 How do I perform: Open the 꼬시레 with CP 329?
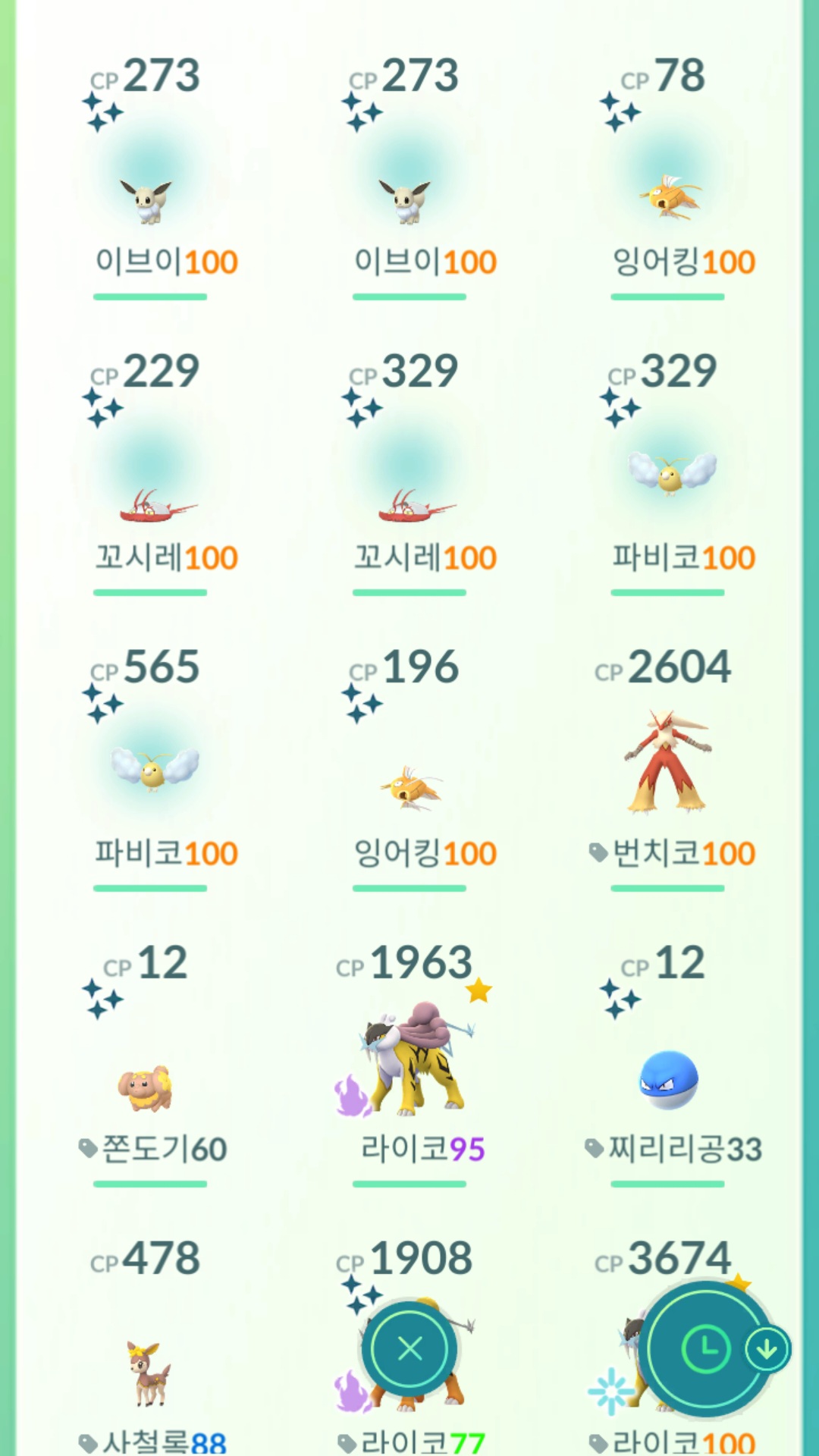[x=410, y=485]
